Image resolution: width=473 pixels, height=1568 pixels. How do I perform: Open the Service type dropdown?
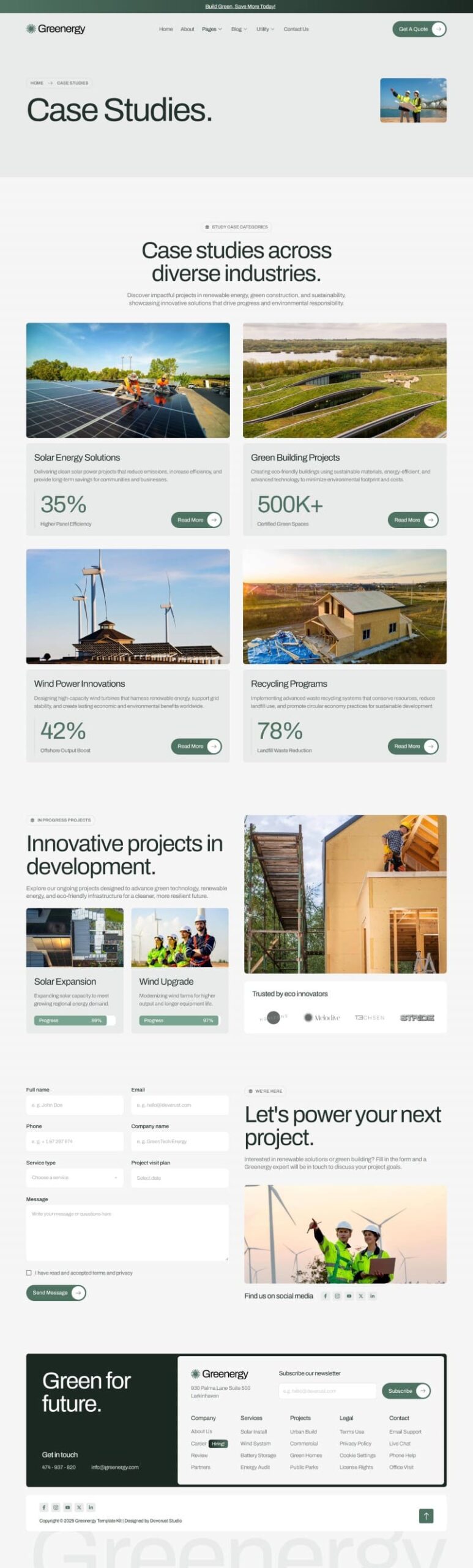(75, 1177)
